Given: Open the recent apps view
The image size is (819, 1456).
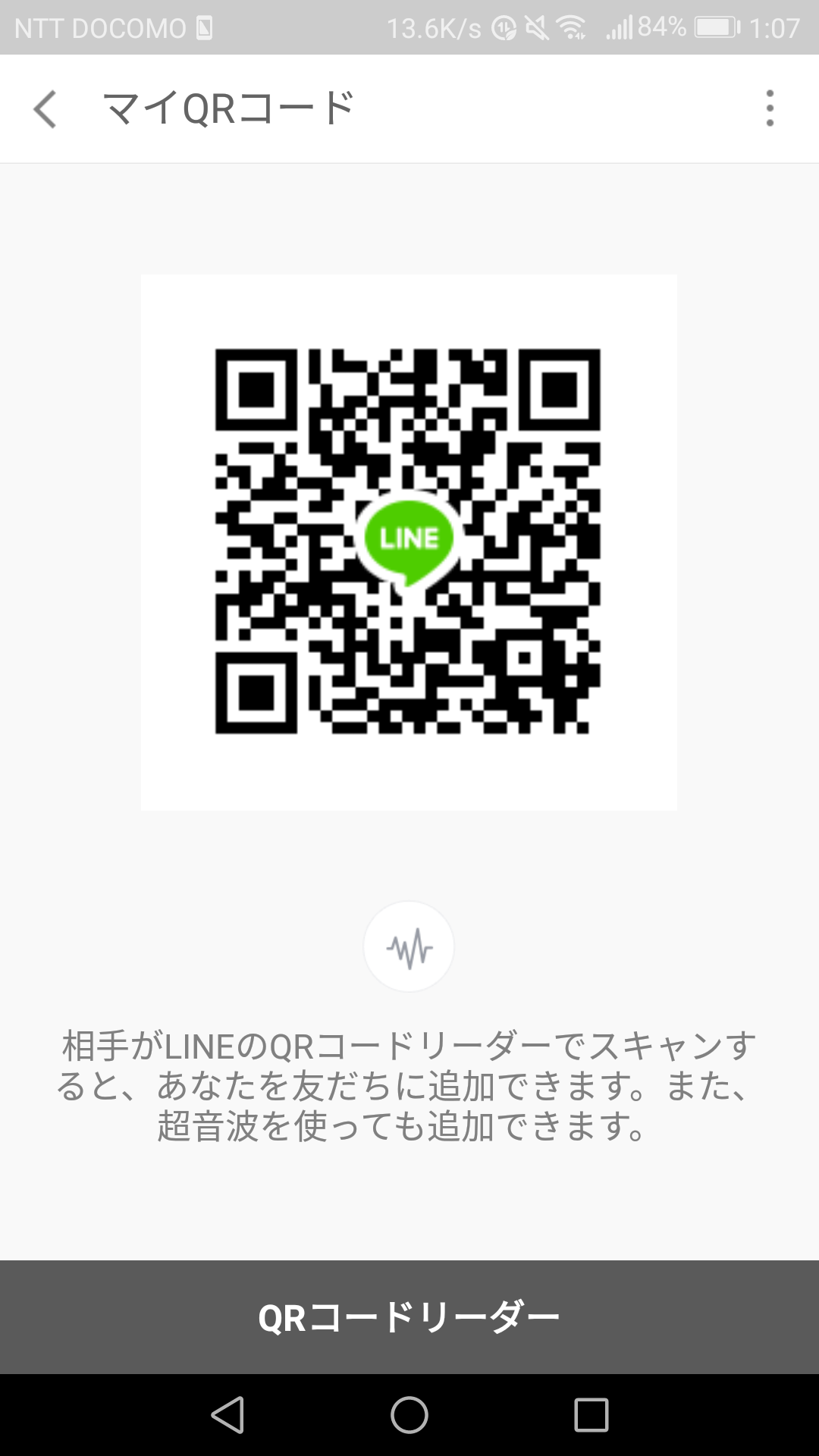Looking at the screenshot, I should click(x=591, y=1415).
